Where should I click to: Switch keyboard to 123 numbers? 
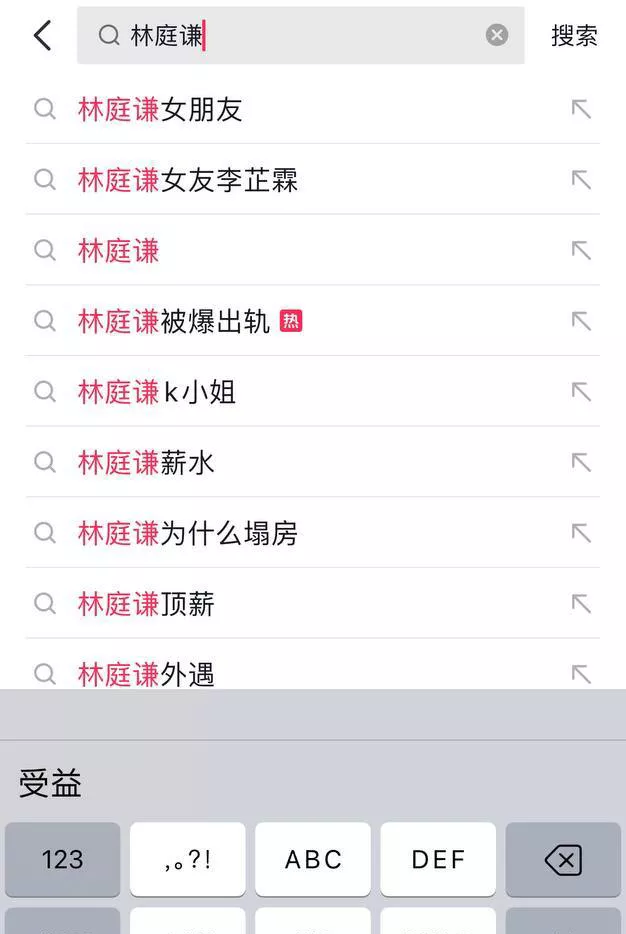pos(62,859)
